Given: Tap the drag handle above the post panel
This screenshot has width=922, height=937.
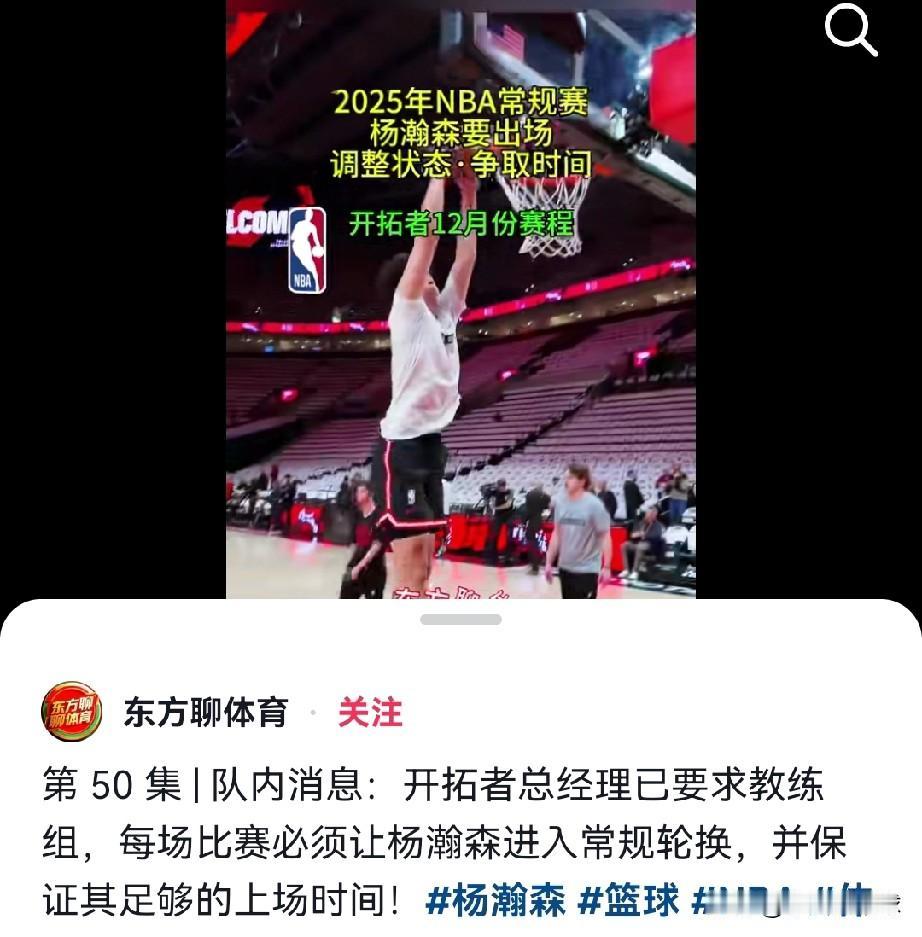Looking at the screenshot, I should tap(461, 621).
